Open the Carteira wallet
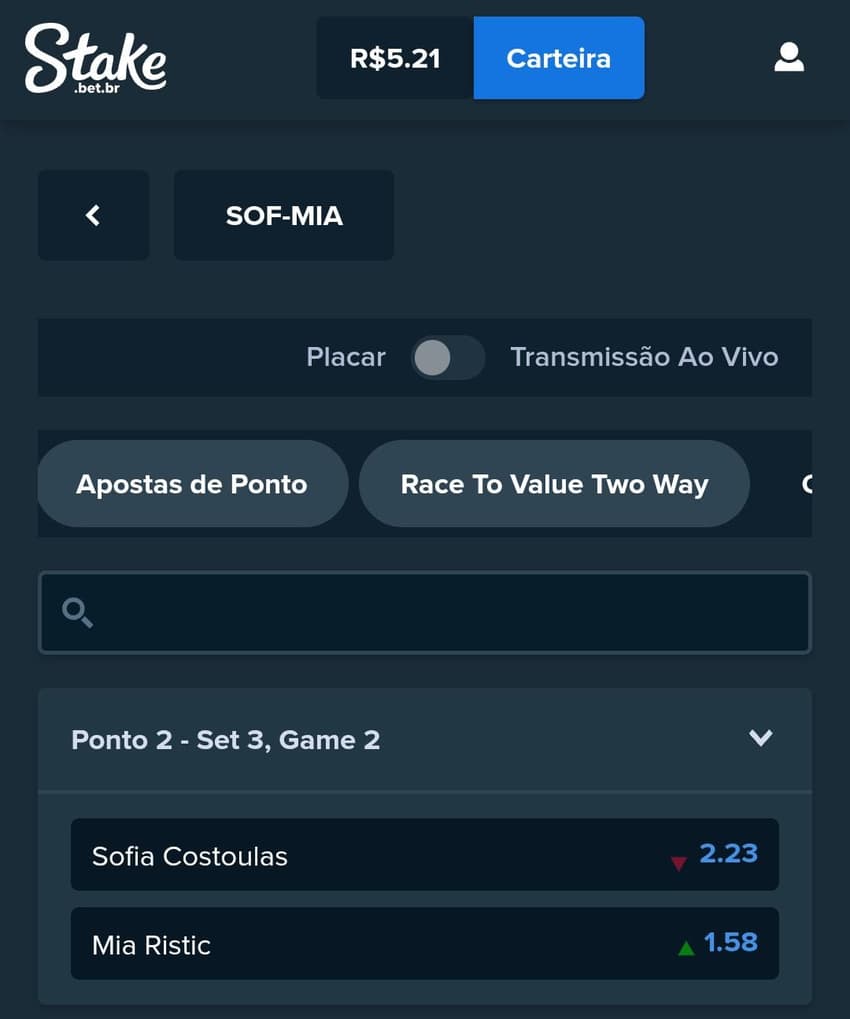 (x=559, y=58)
